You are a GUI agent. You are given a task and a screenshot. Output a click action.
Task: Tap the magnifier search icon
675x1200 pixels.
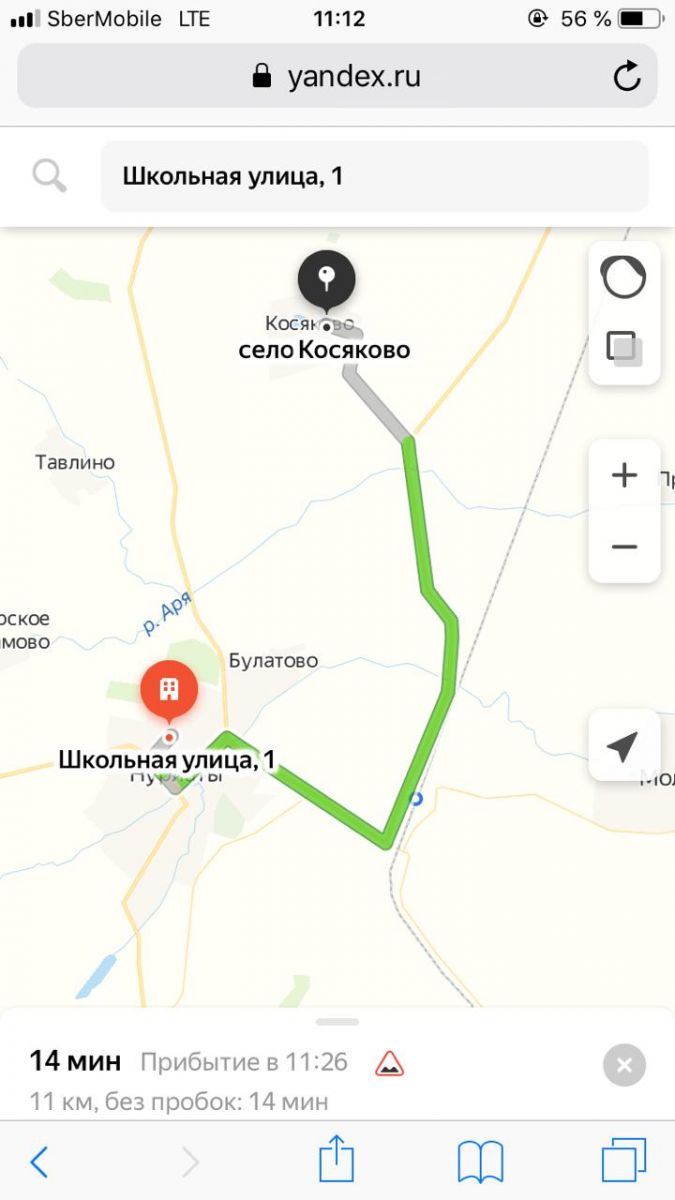coord(49,176)
